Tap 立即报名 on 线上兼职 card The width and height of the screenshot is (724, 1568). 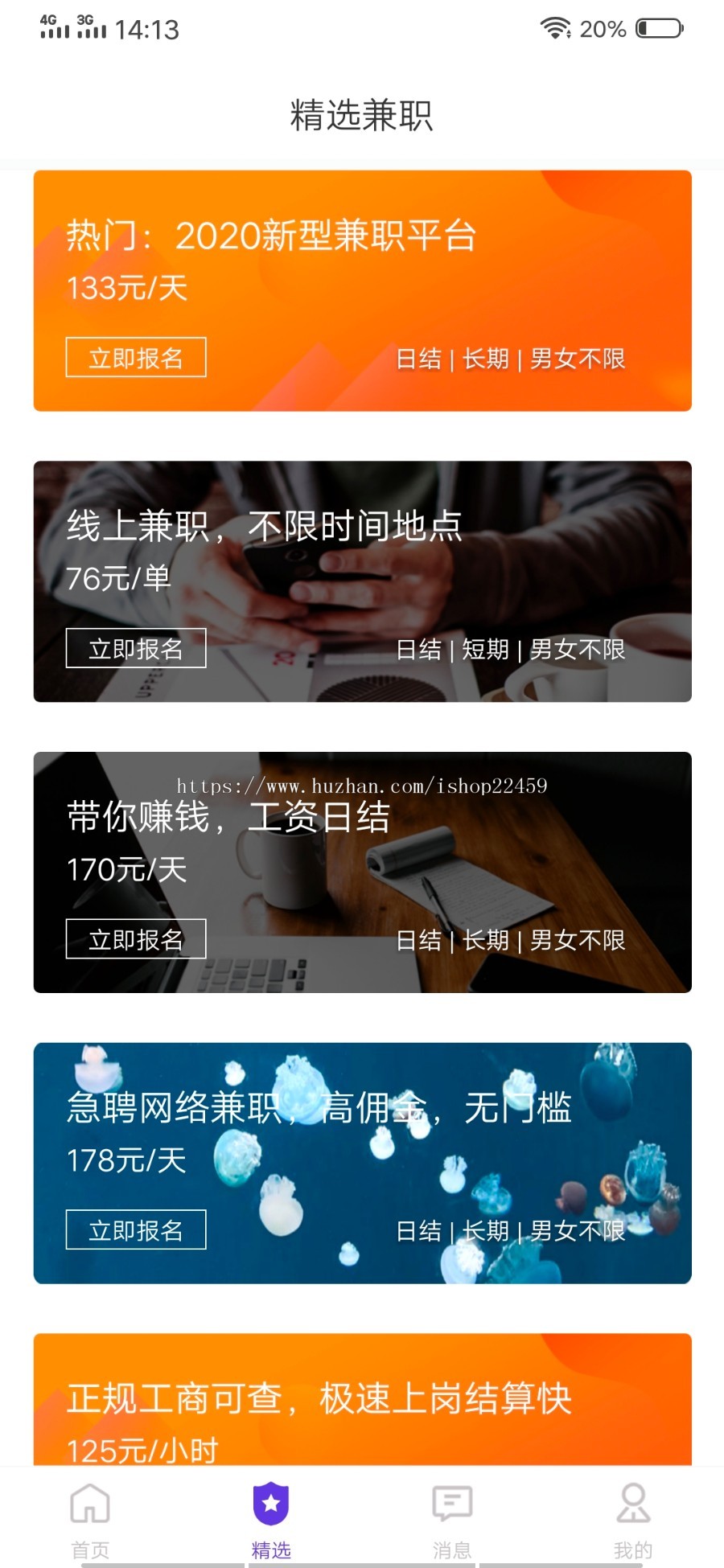136,648
